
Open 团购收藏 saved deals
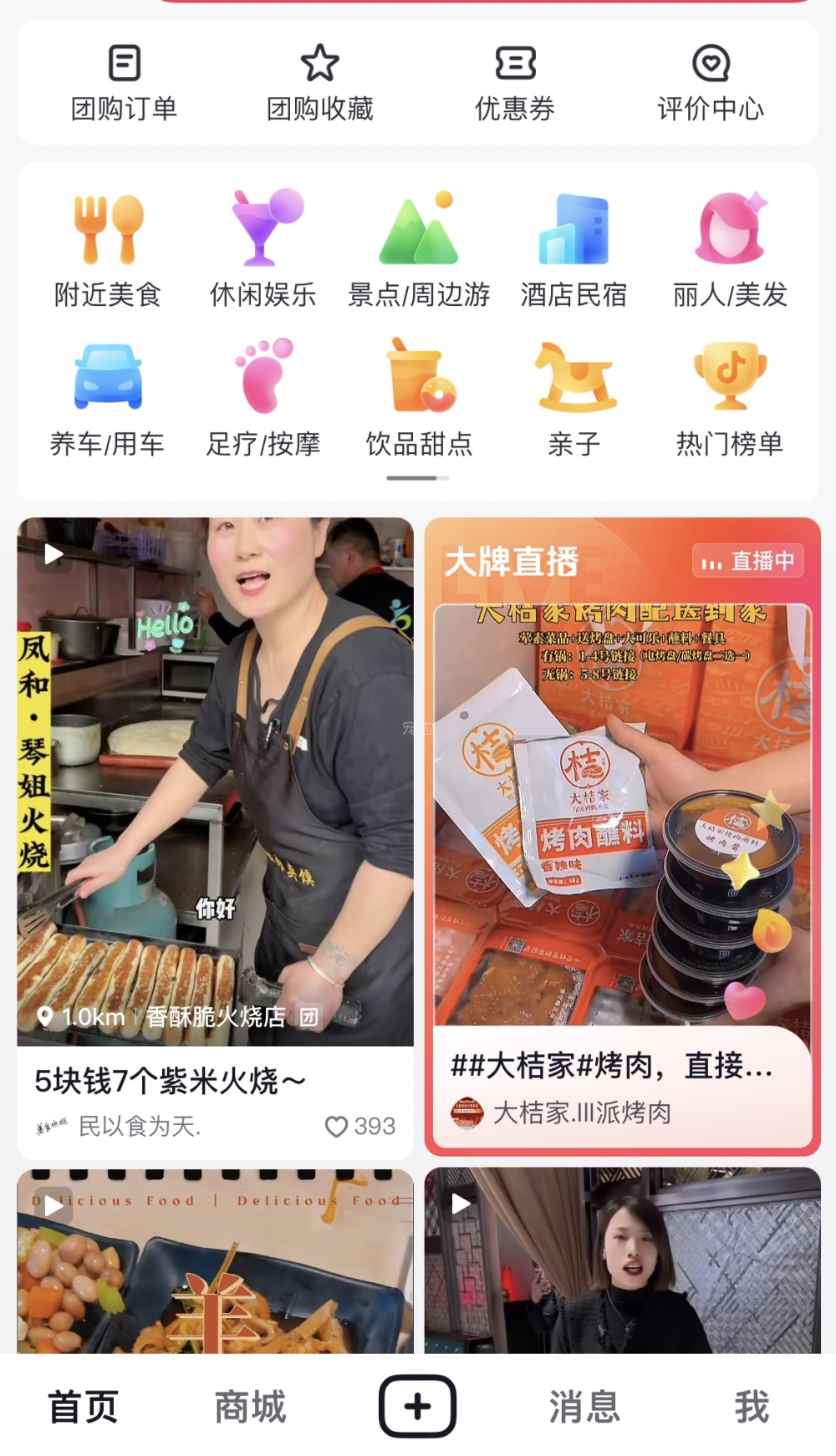click(x=319, y=84)
